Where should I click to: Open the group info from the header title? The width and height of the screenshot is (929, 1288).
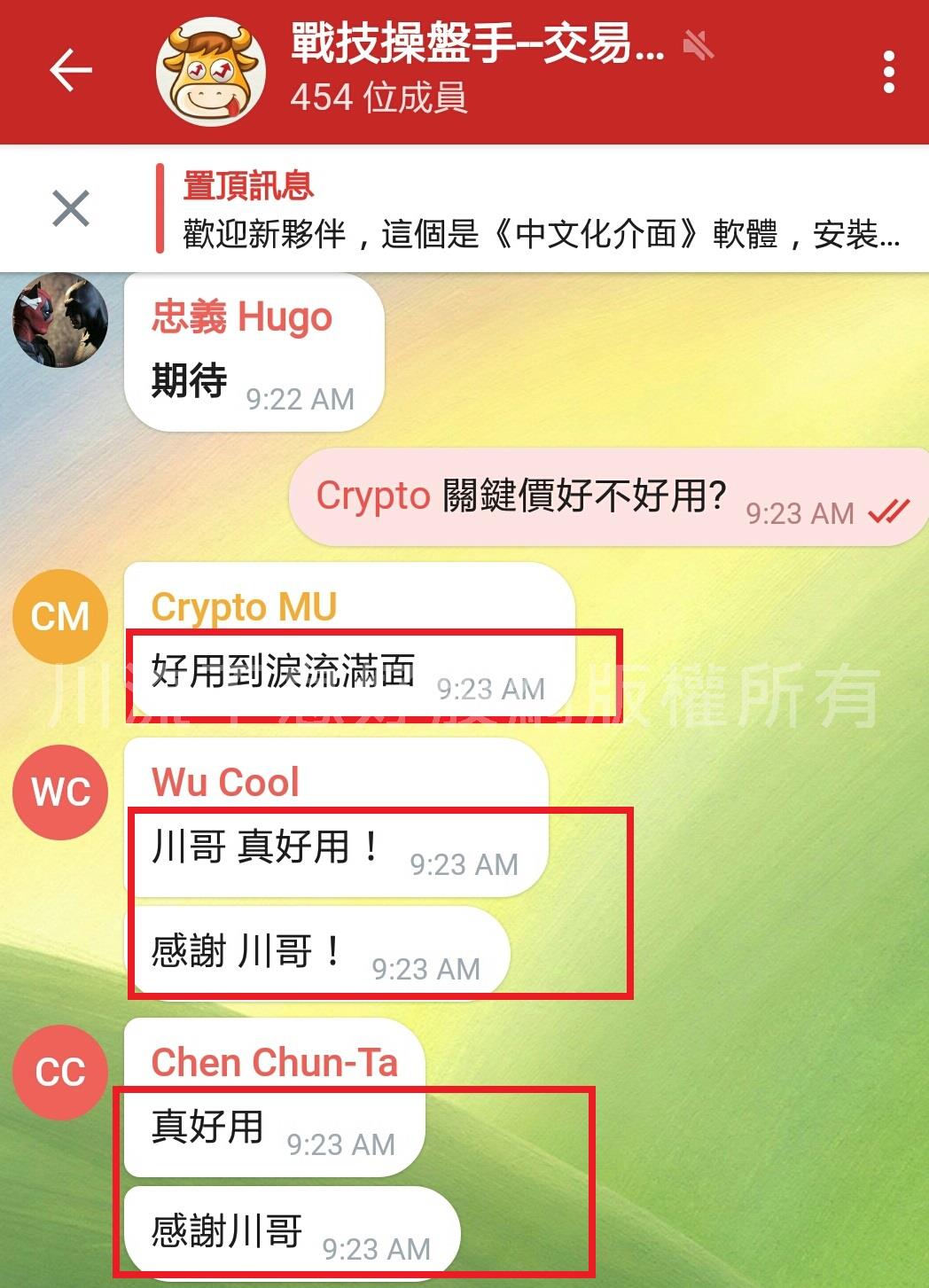tap(477, 44)
